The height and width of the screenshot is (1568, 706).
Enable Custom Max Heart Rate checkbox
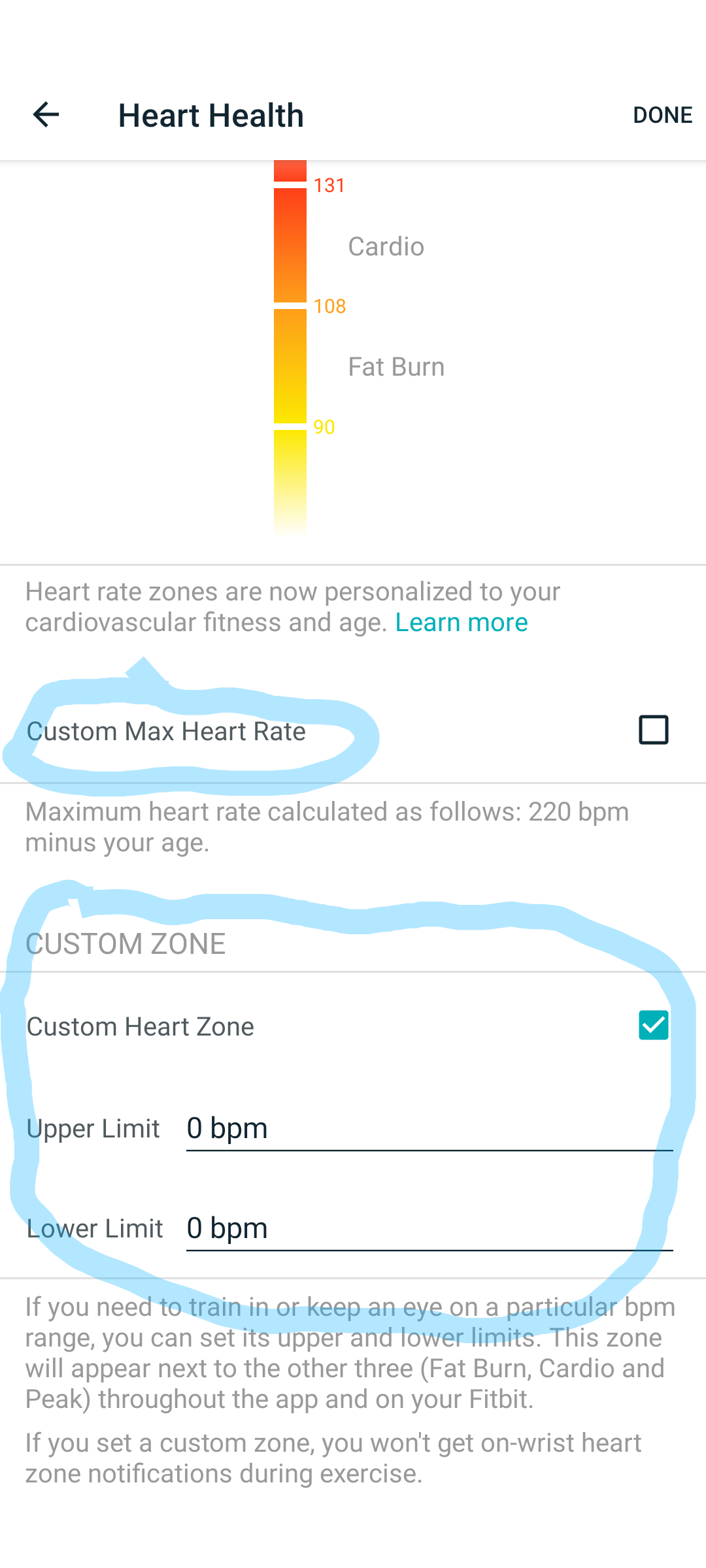(653, 730)
